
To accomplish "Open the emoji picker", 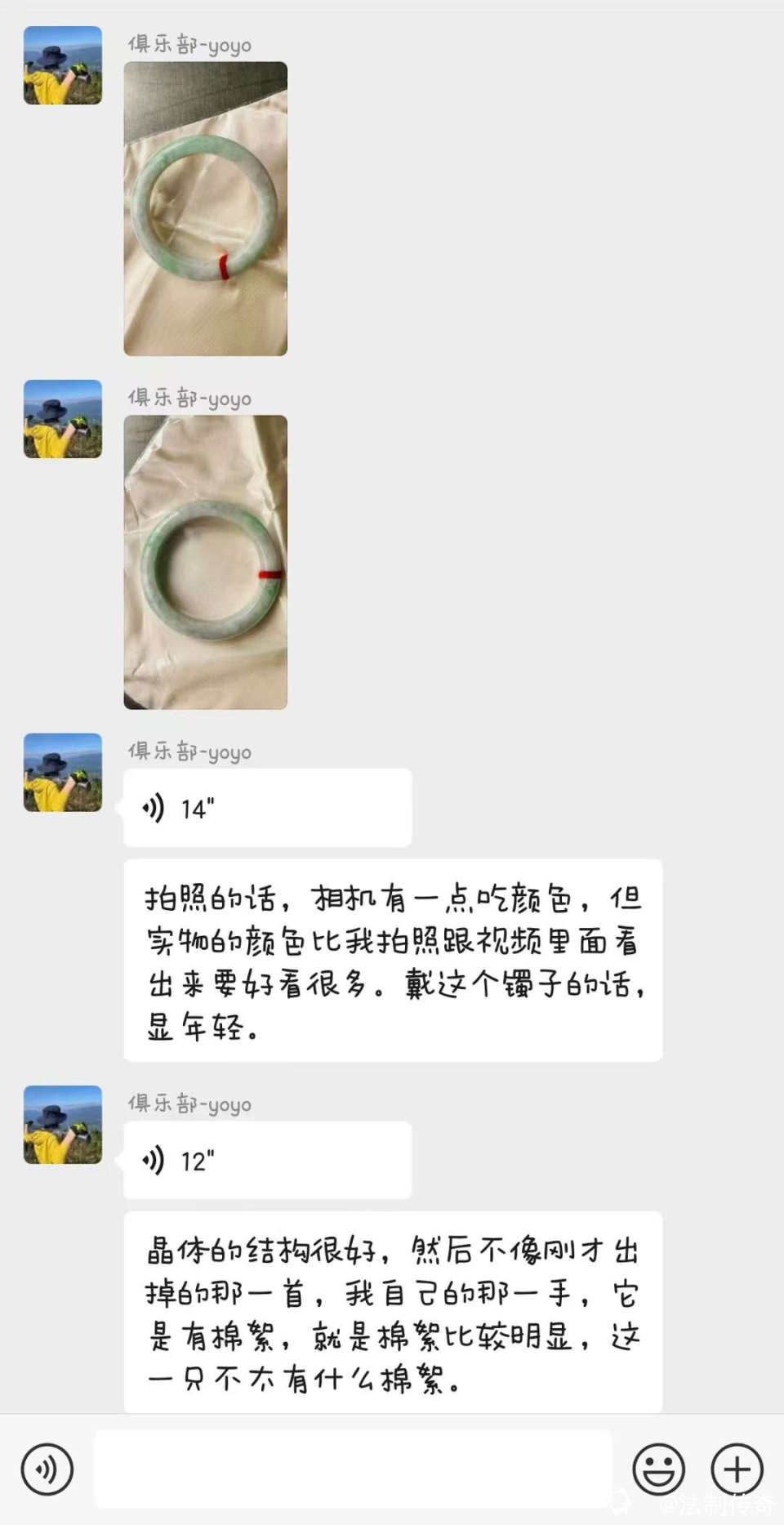I will point(658,1469).
